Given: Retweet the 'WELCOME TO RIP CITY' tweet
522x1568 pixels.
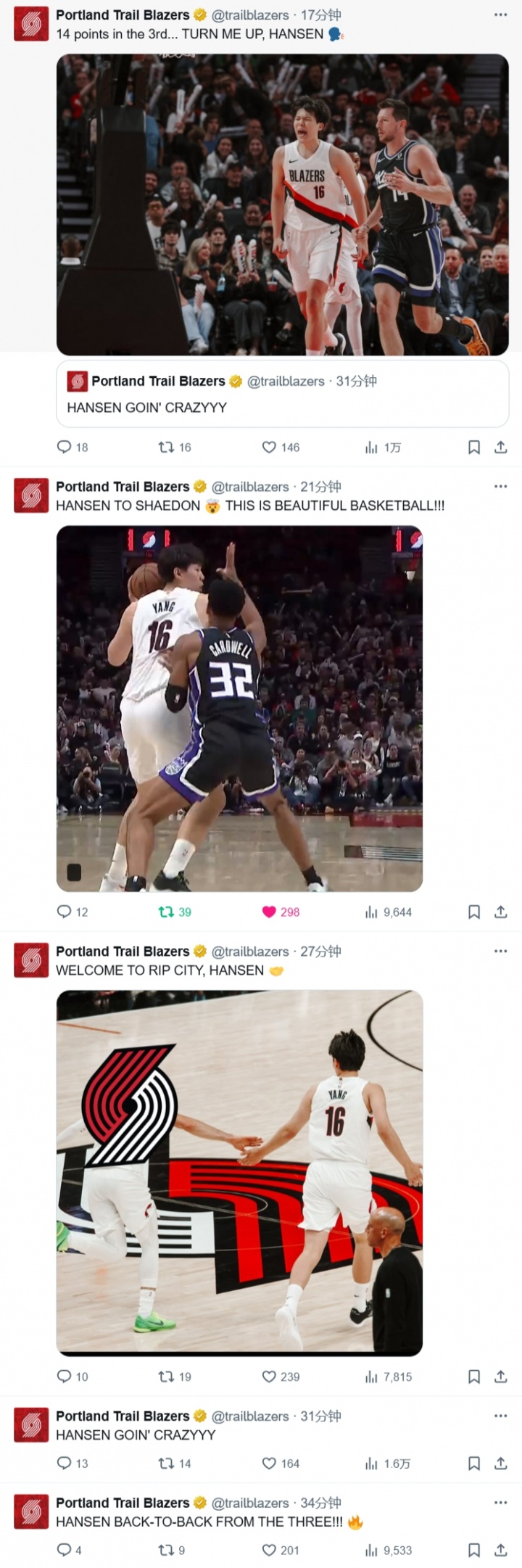Looking at the screenshot, I should click(167, 1377).
